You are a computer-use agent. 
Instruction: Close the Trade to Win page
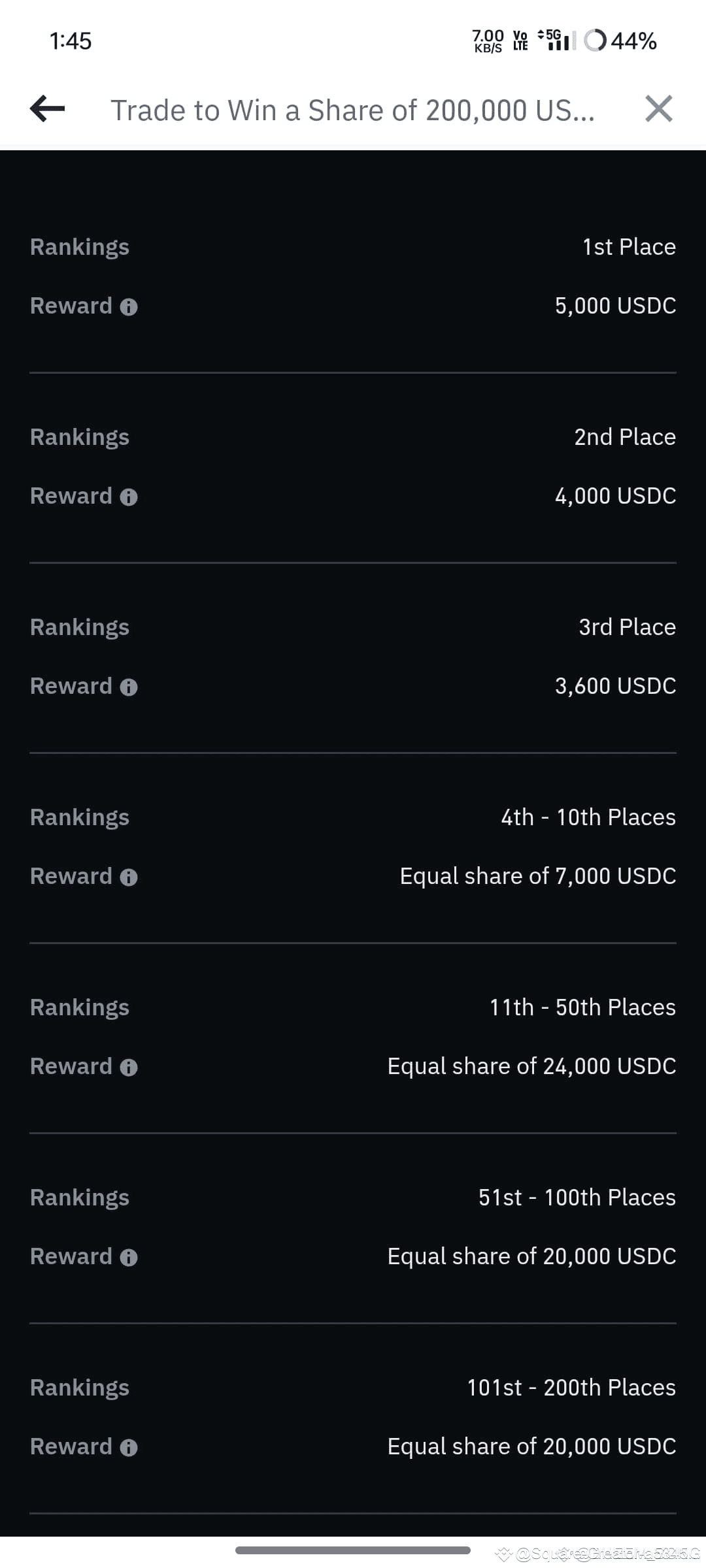tap(658, 108)
